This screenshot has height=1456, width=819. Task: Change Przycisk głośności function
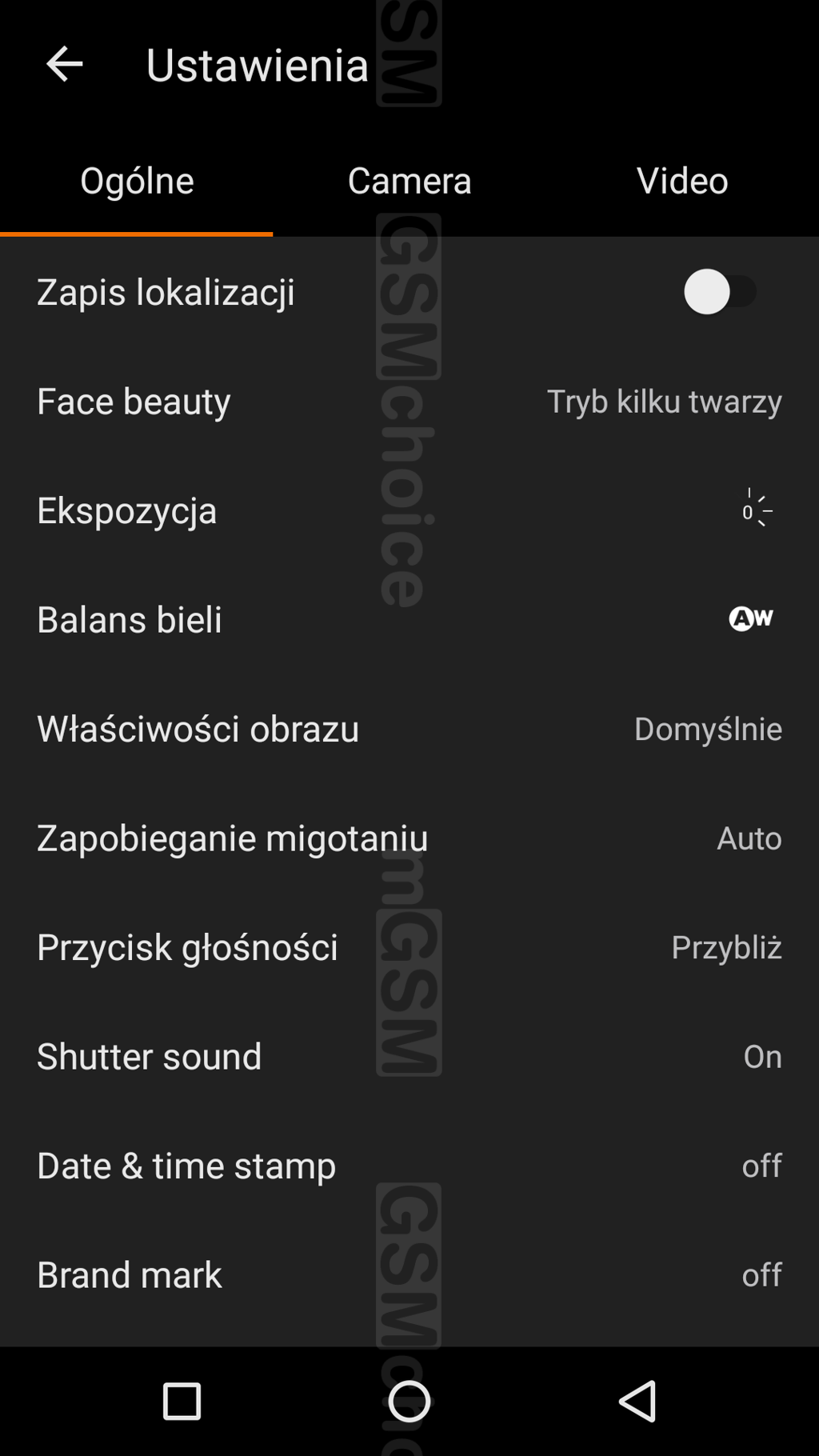click(x=409, y=947)
